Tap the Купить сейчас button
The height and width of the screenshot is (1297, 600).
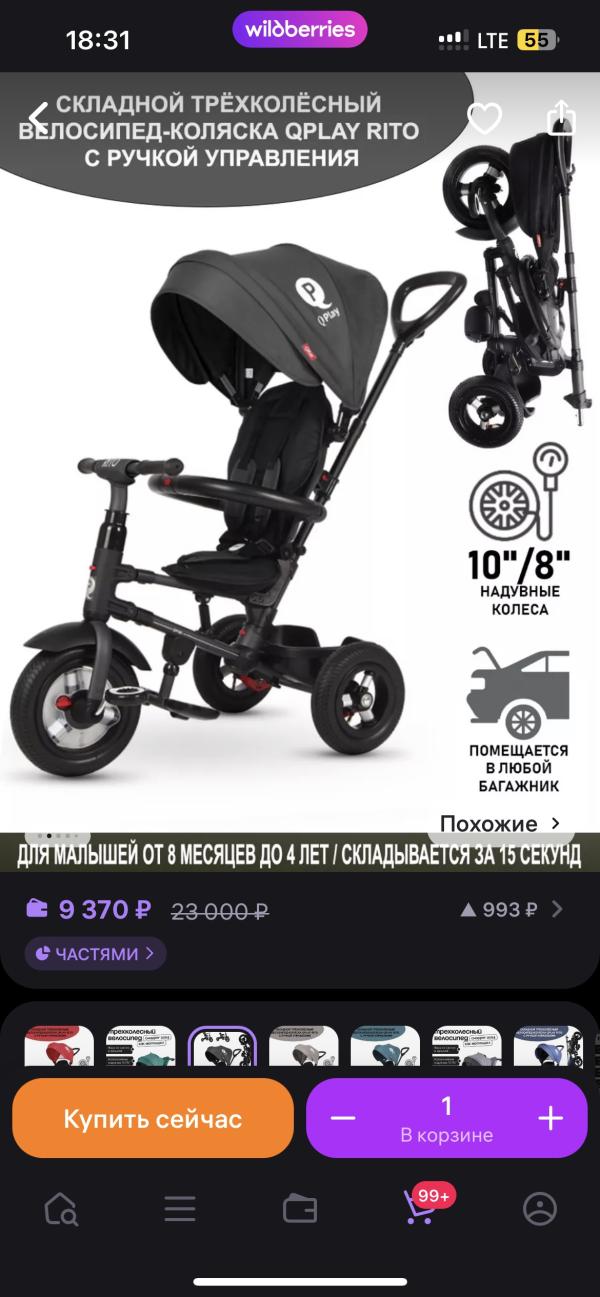(153, 1118)
